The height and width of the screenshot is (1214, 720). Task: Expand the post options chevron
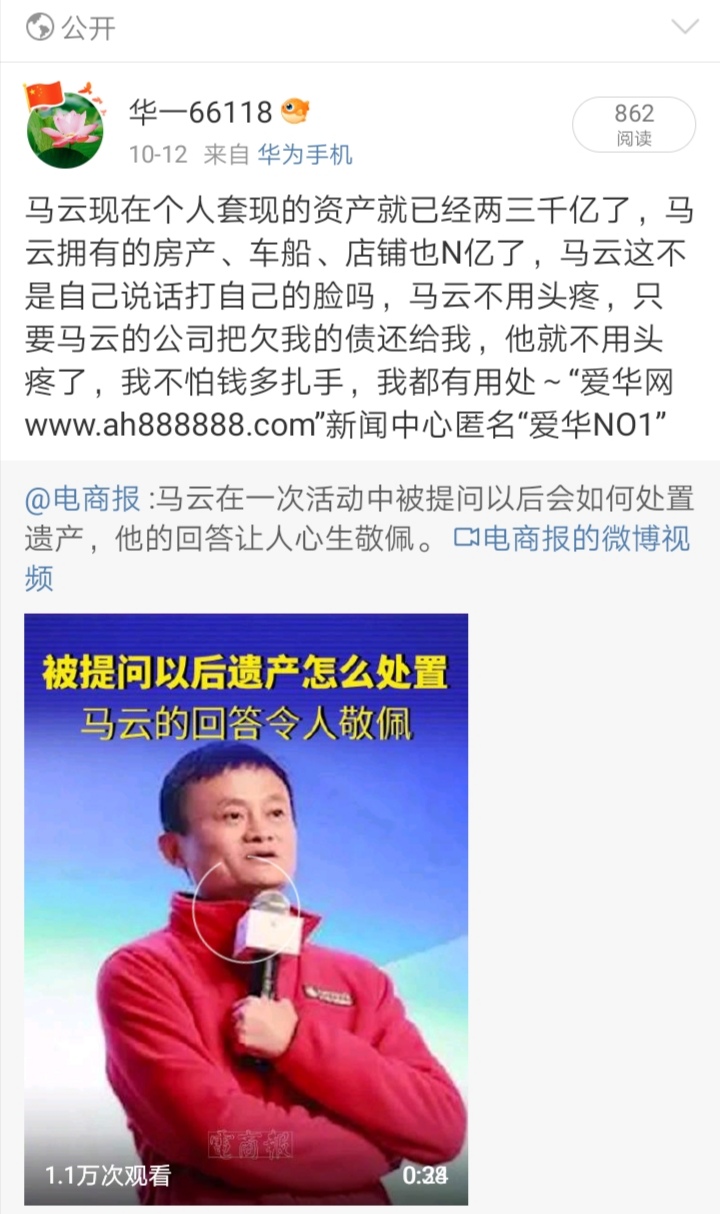(x=686, y=28)
